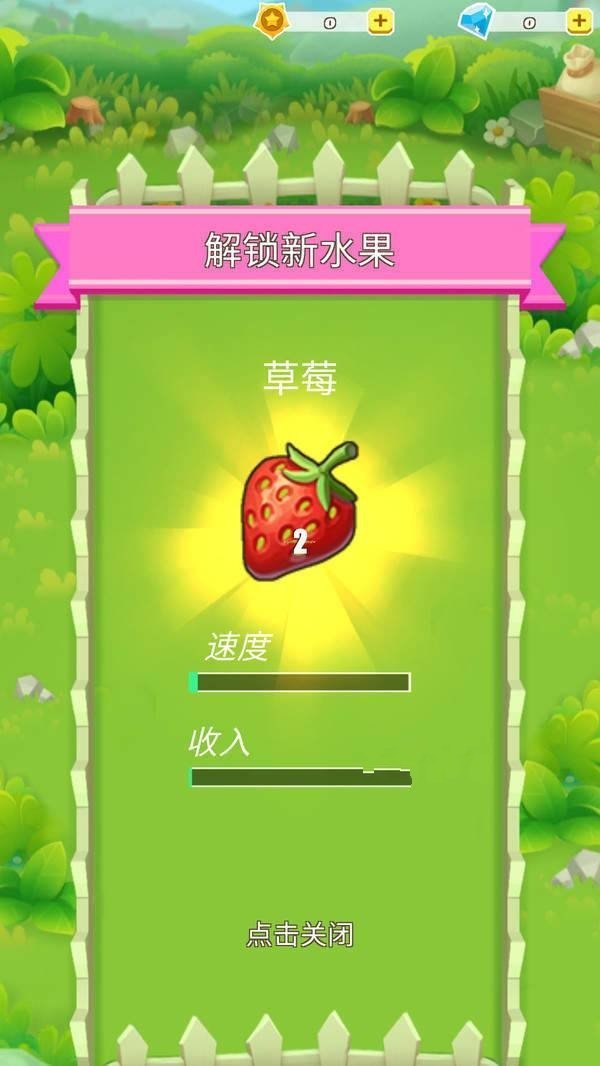This screenshot has width=600, height=1066.
Task: Add more diamonds with plus button
Action: pos(578,21)
